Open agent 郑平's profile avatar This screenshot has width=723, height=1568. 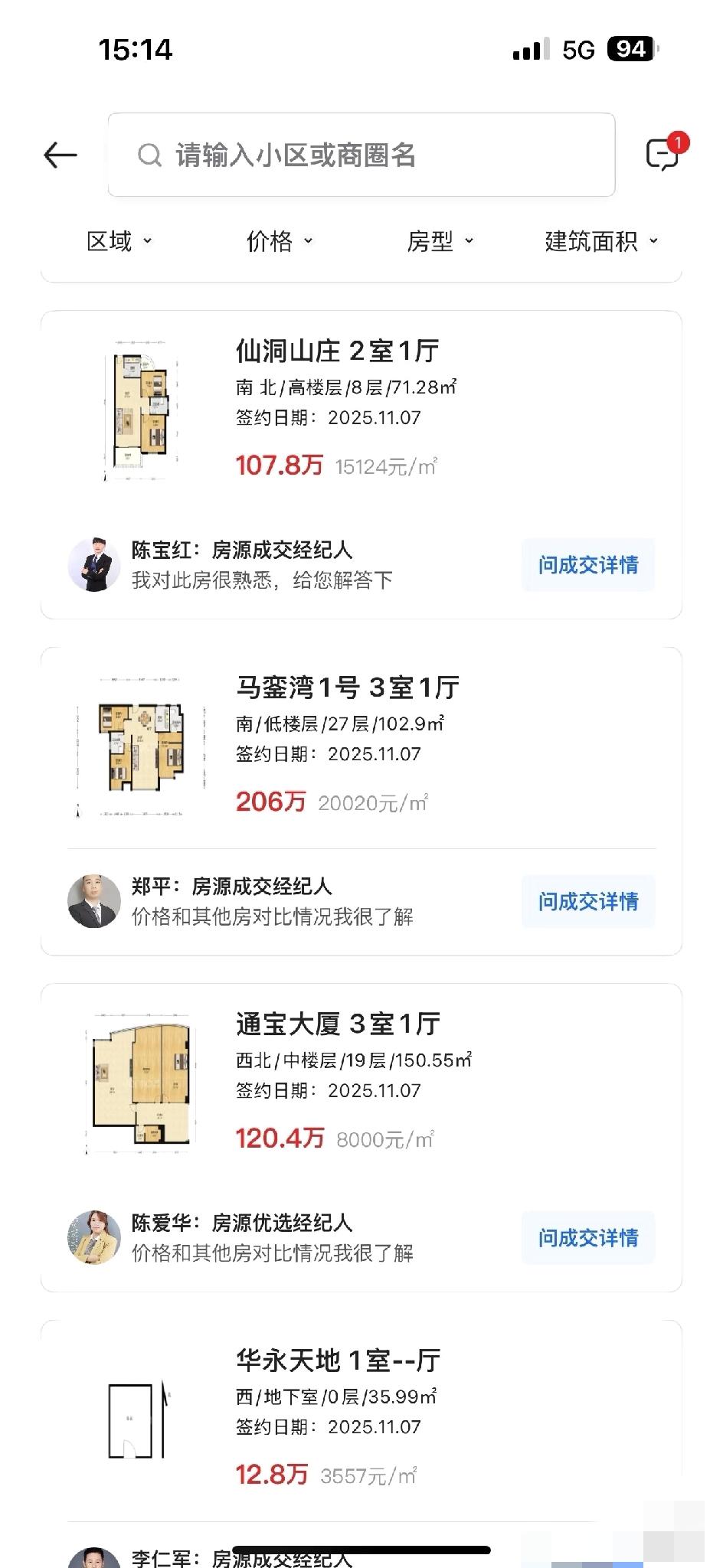pos(95,902)
